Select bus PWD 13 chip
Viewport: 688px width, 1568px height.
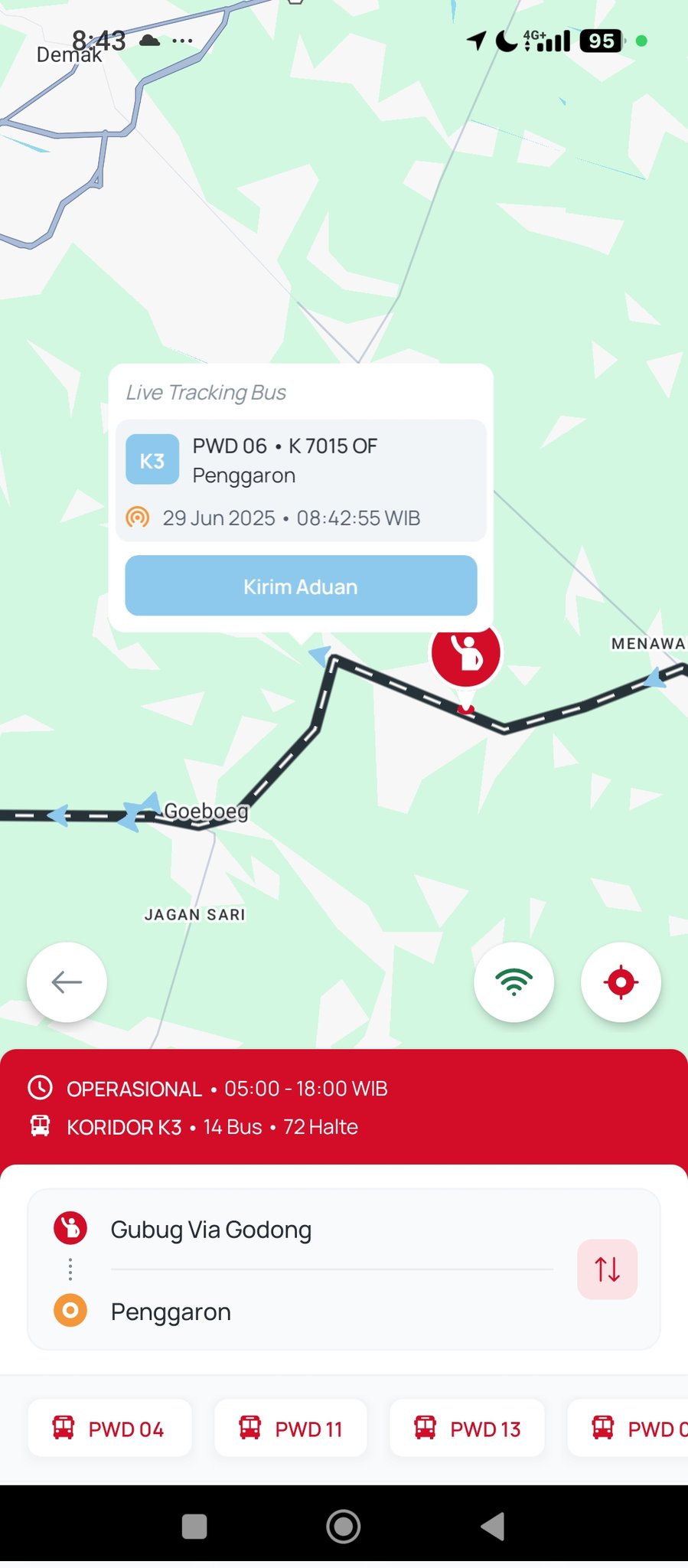point(467,1428)
